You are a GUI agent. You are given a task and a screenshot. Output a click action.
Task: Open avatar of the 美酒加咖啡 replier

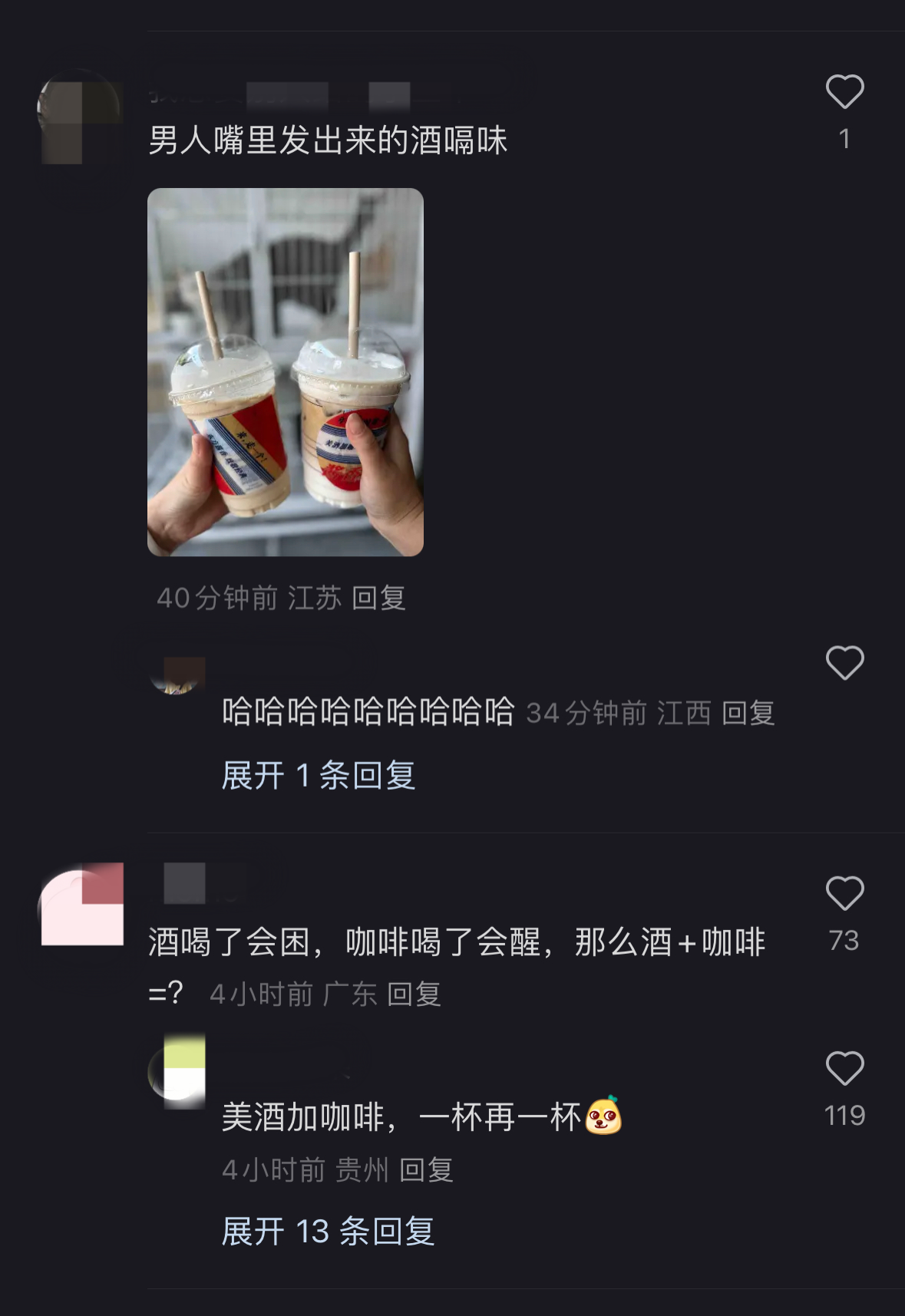pyautogui.click(x=178, y=1070)
